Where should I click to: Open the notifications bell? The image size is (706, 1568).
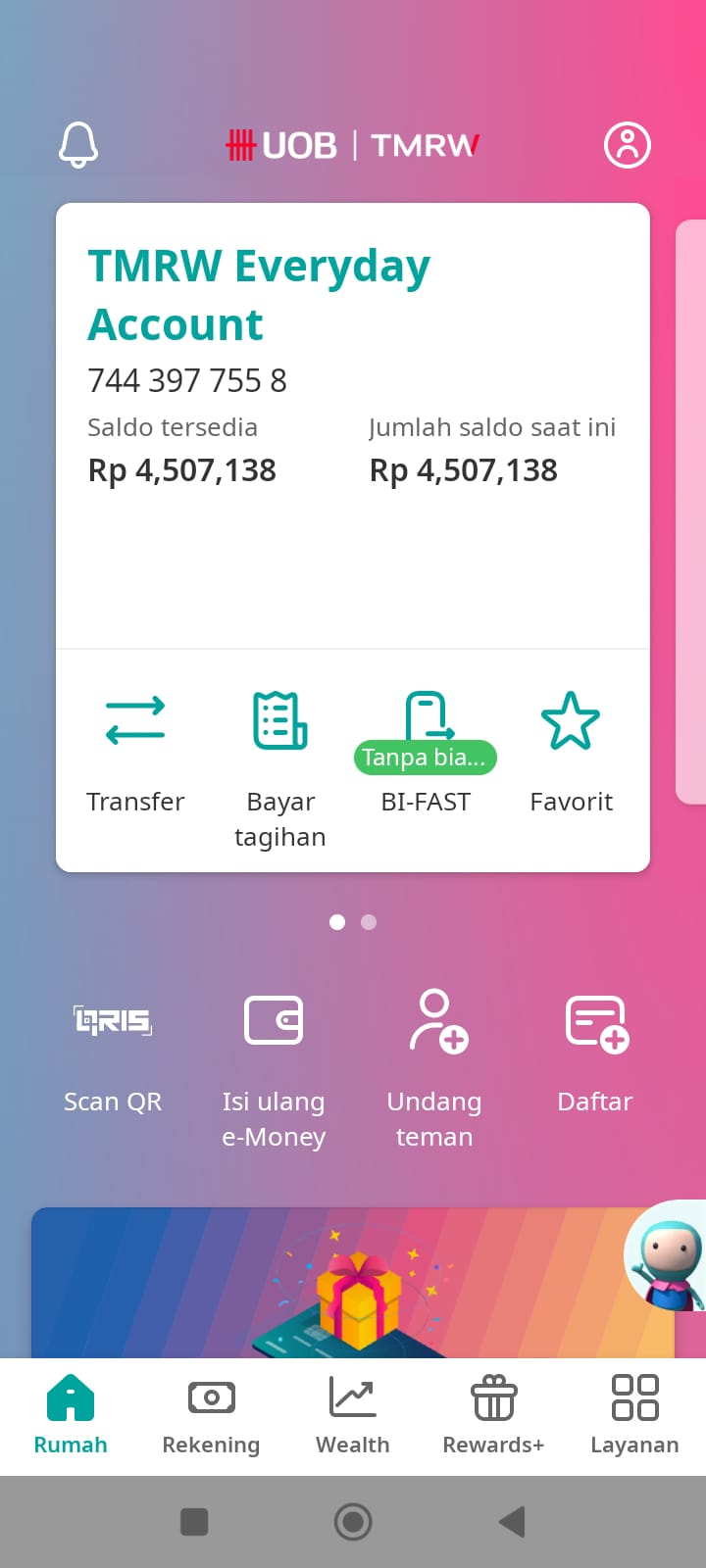pos(78,145)
